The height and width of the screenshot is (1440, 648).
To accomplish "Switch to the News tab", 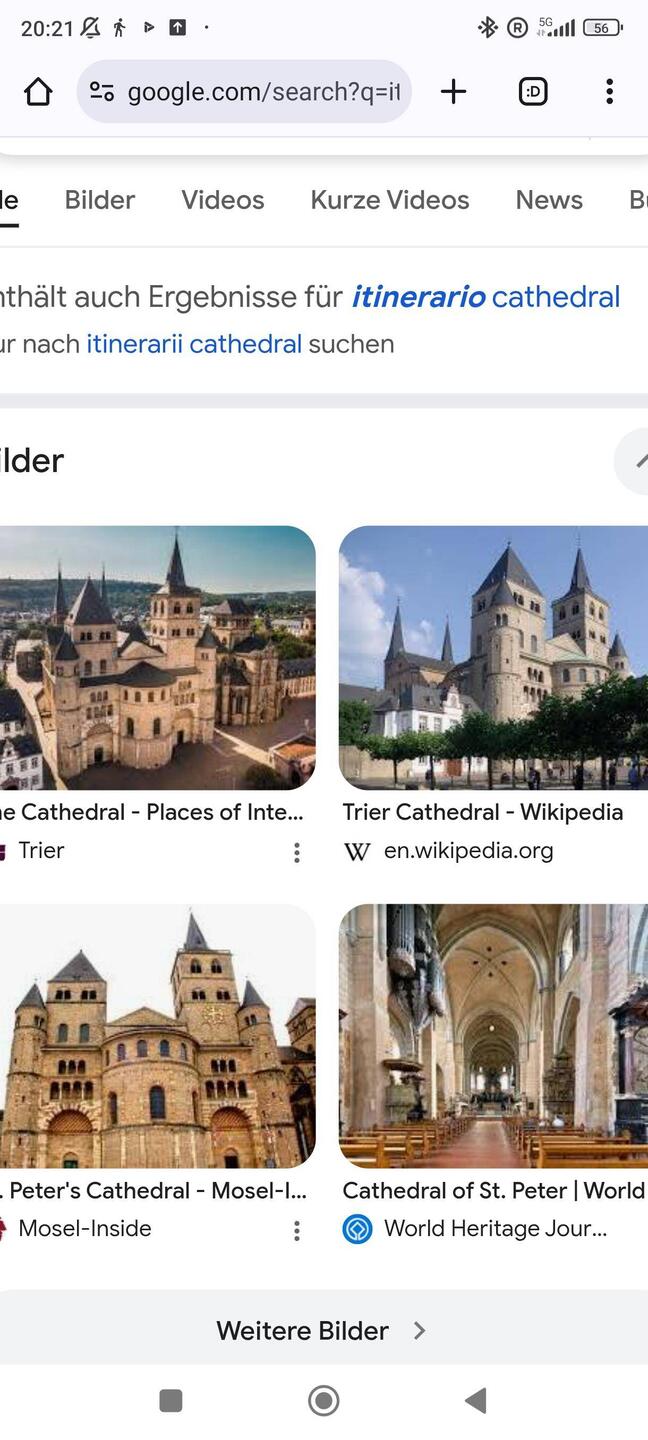I will [x=548, y=200].
